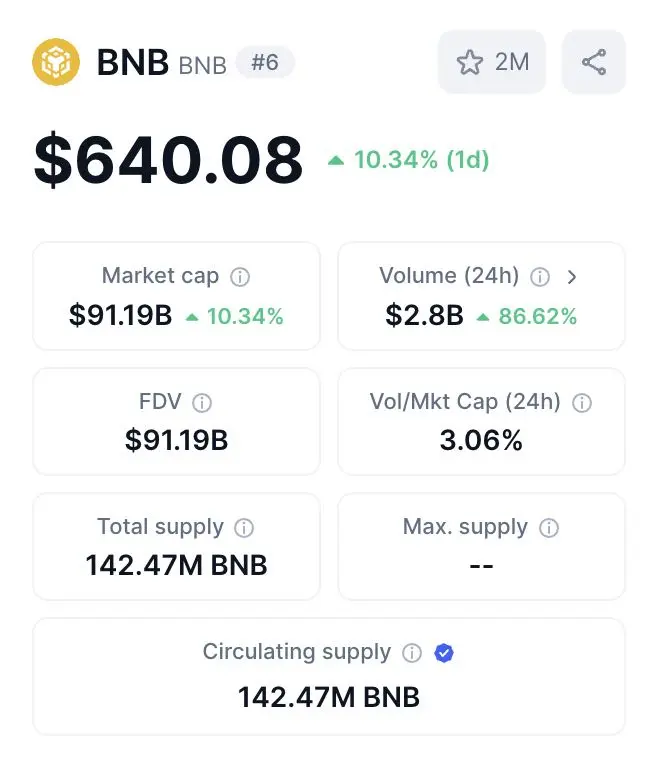Open the Market cap info tooltip
Image resolution: width=654 pixels, height=772 pixels.
click(x=240, y=277)
